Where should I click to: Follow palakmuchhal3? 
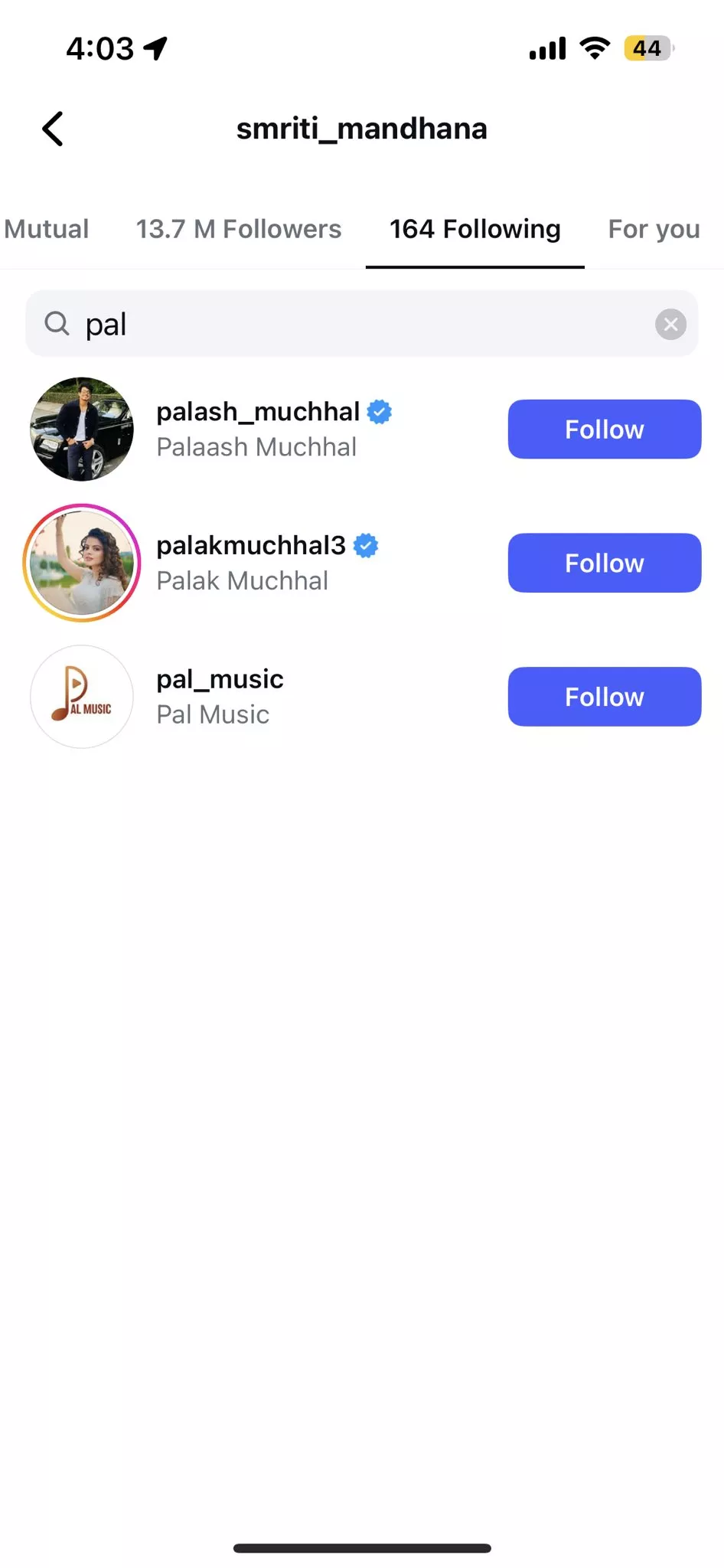click(x=604, y=563)
